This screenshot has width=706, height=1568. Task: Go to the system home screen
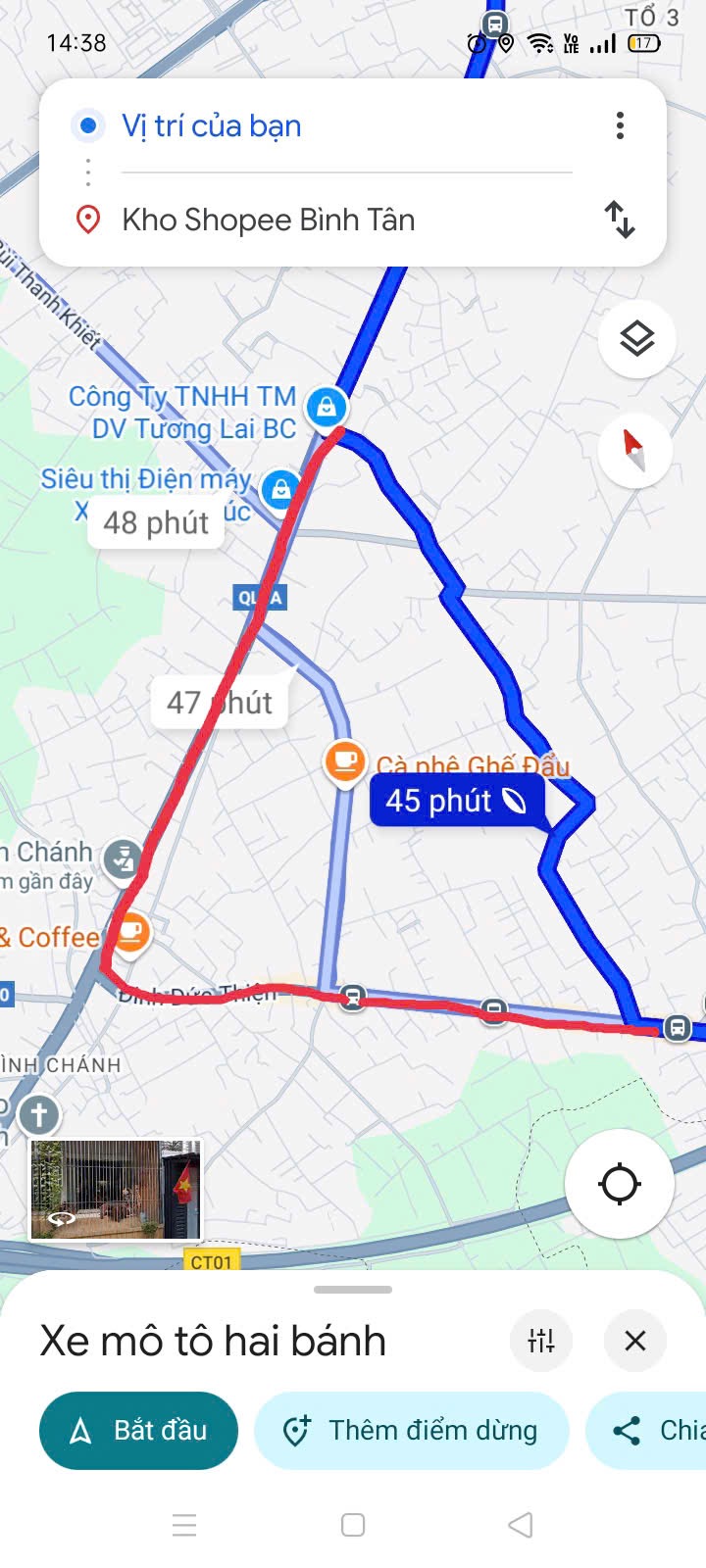coord(353,1525)
